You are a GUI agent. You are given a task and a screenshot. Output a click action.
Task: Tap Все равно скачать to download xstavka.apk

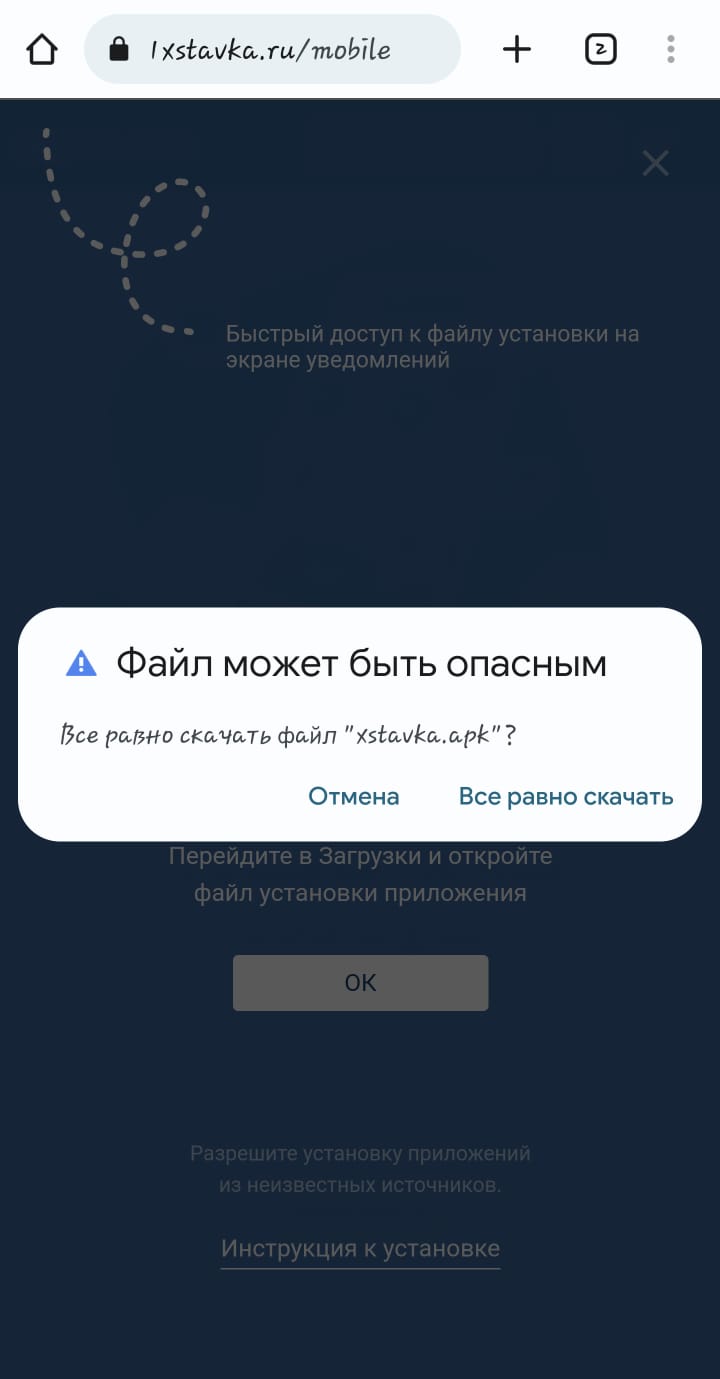click(566, 796)
